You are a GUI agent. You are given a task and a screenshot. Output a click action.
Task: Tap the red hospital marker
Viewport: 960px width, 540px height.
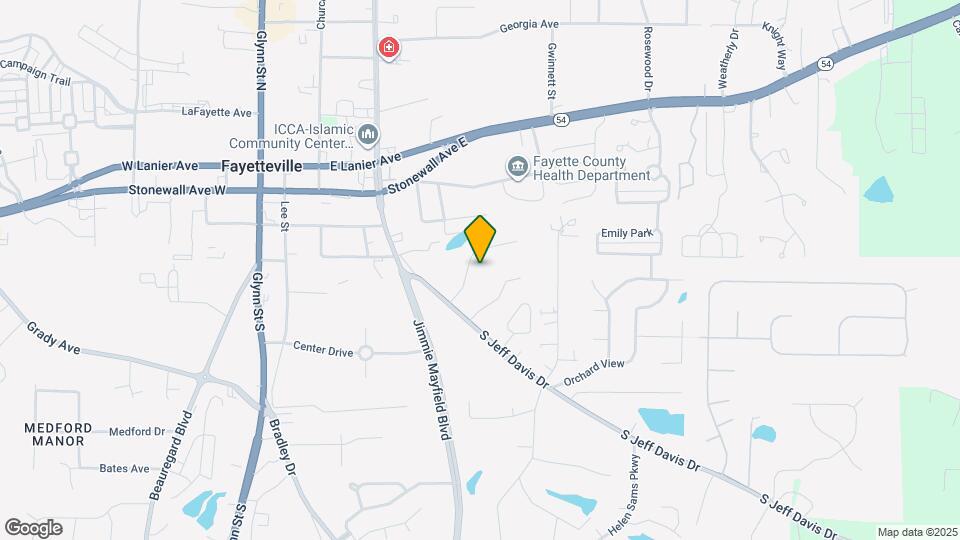[388, 47]
